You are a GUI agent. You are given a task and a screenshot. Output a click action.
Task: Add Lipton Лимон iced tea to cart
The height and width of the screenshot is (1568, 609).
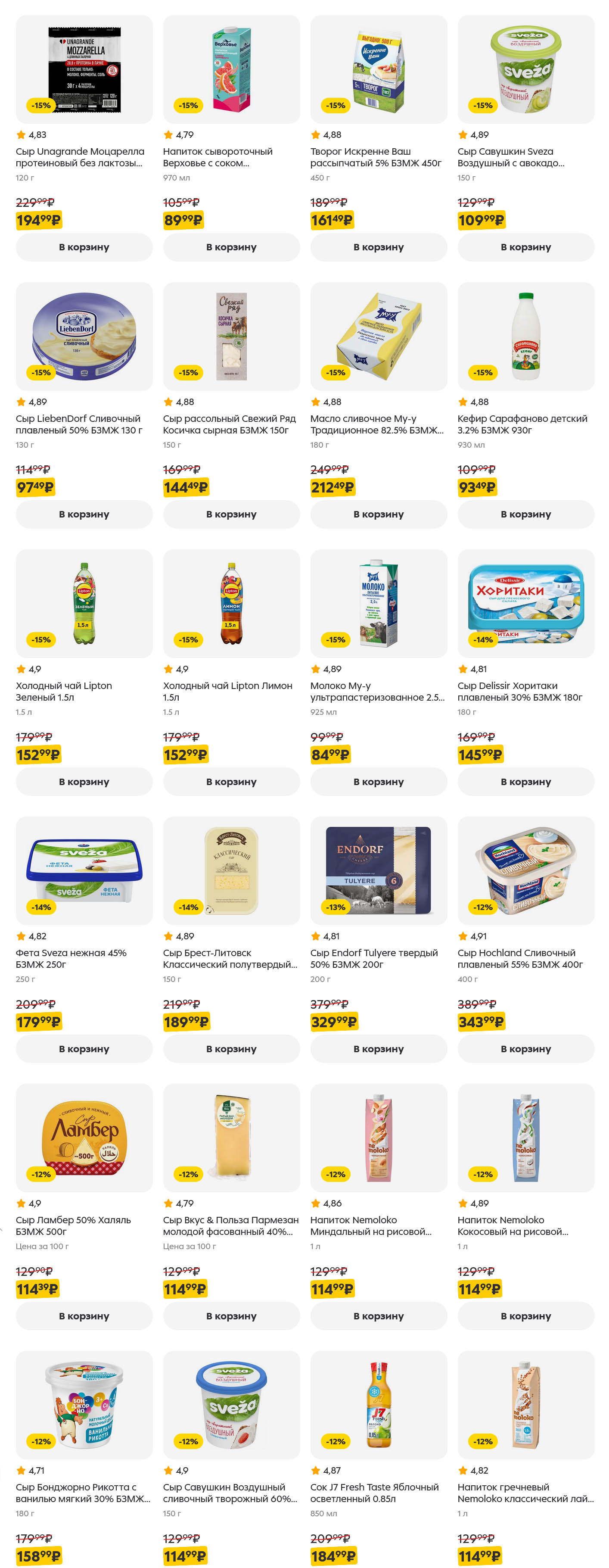[231, 782]
